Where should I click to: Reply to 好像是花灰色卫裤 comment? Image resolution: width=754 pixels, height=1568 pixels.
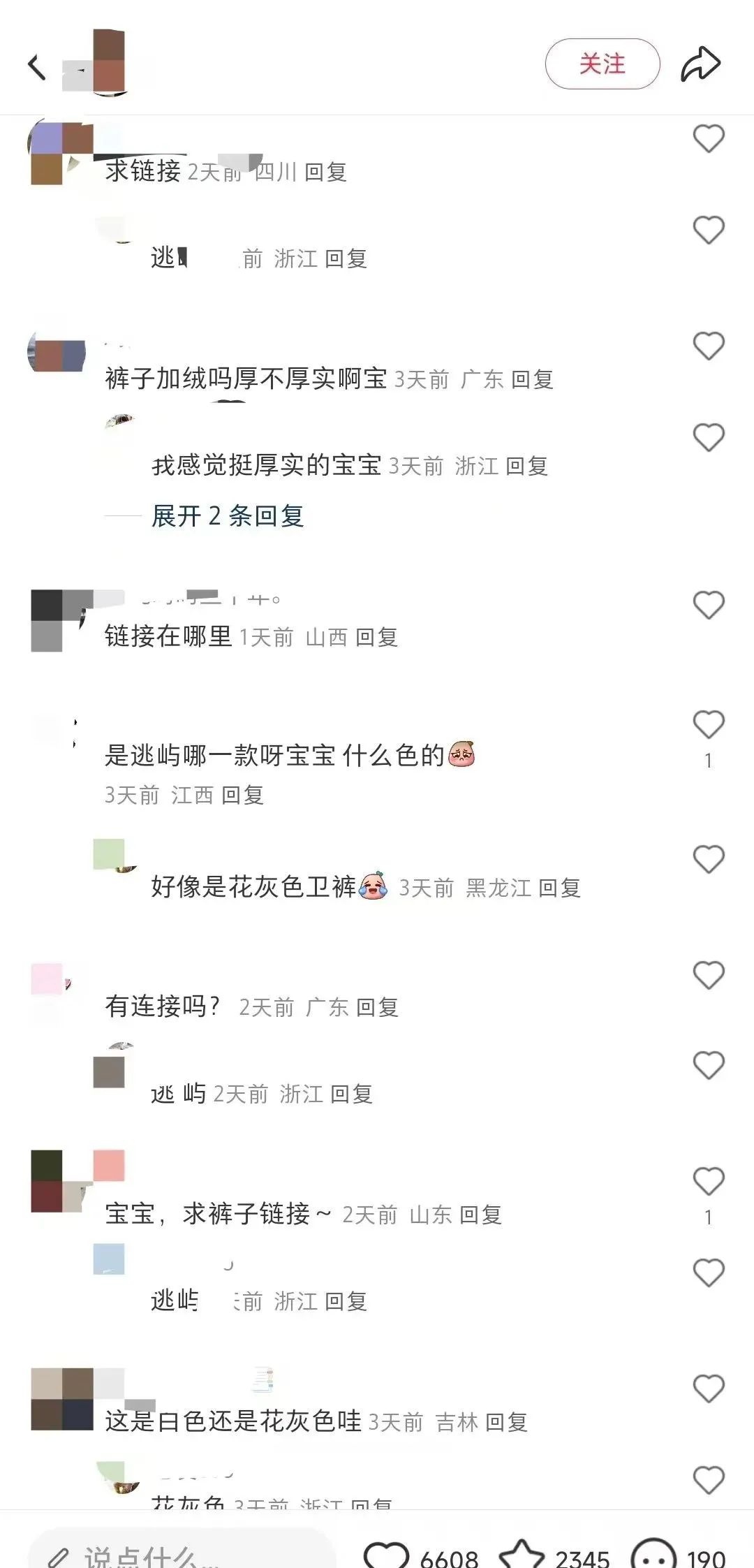(x=559, y=888)
